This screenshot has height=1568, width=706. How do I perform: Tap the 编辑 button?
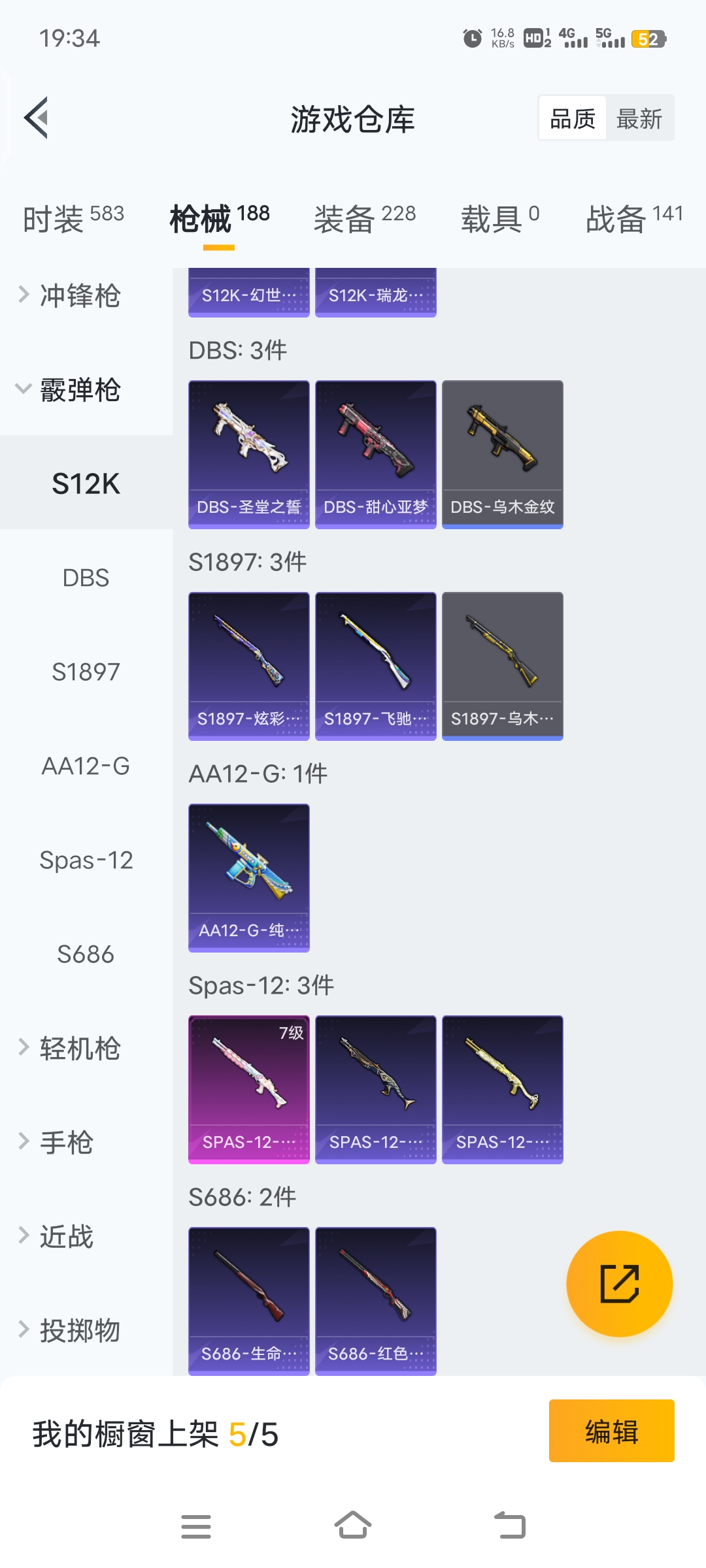612,1431
